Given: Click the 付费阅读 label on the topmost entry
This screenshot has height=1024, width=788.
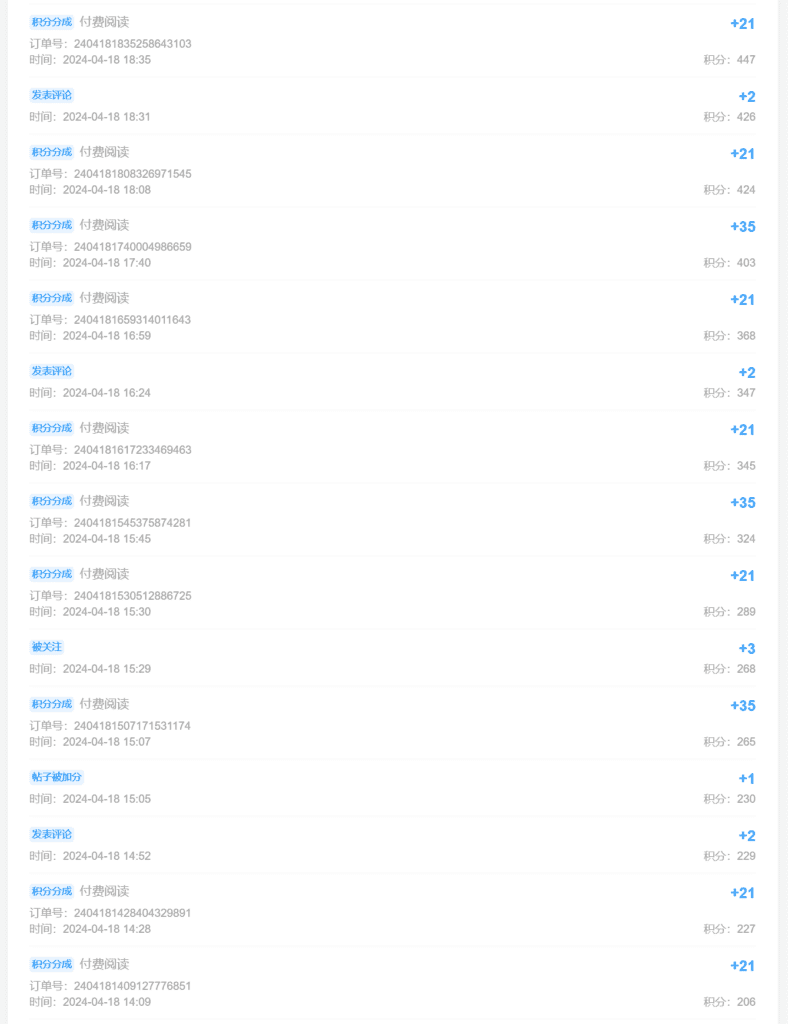Looking at the screenshot, I should (x=103, y=21).
